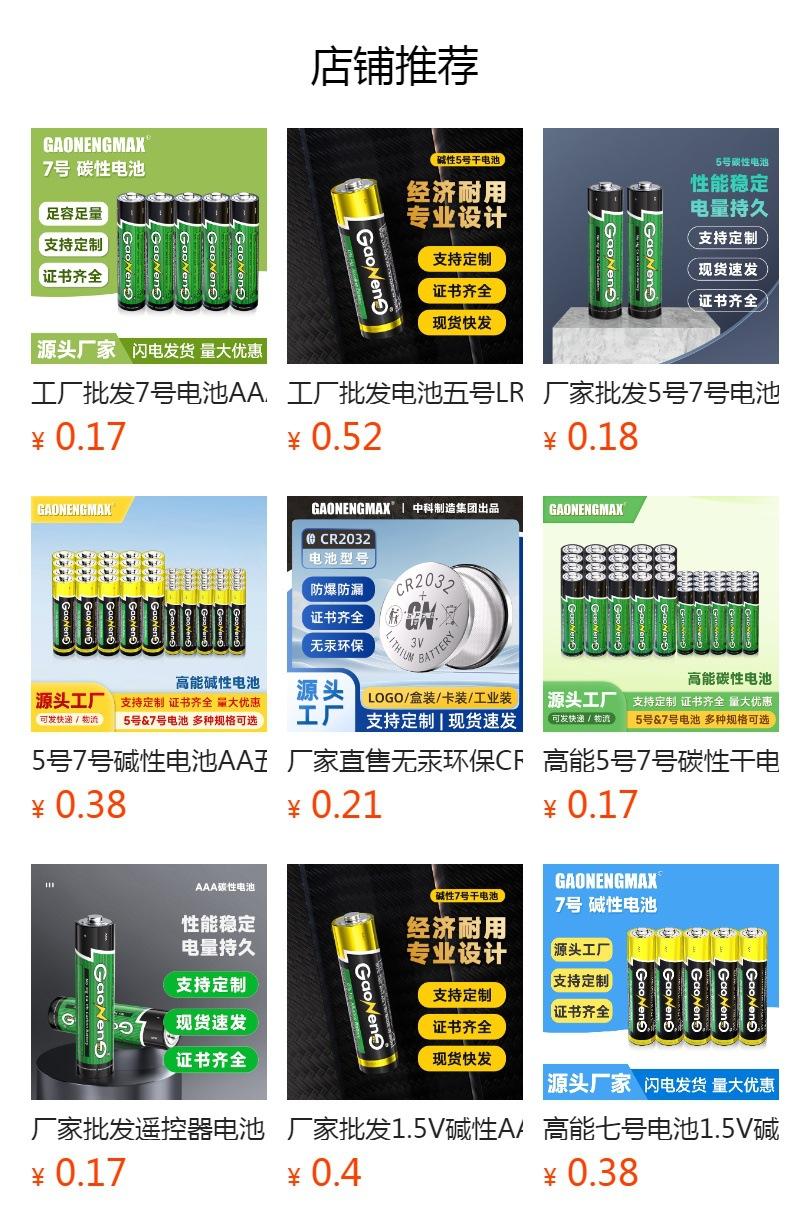The image size is (790, 1232).
Task: Select the 厂家批发5号7号电池 item at ¥0.18
Action: [x=661, y=246]
